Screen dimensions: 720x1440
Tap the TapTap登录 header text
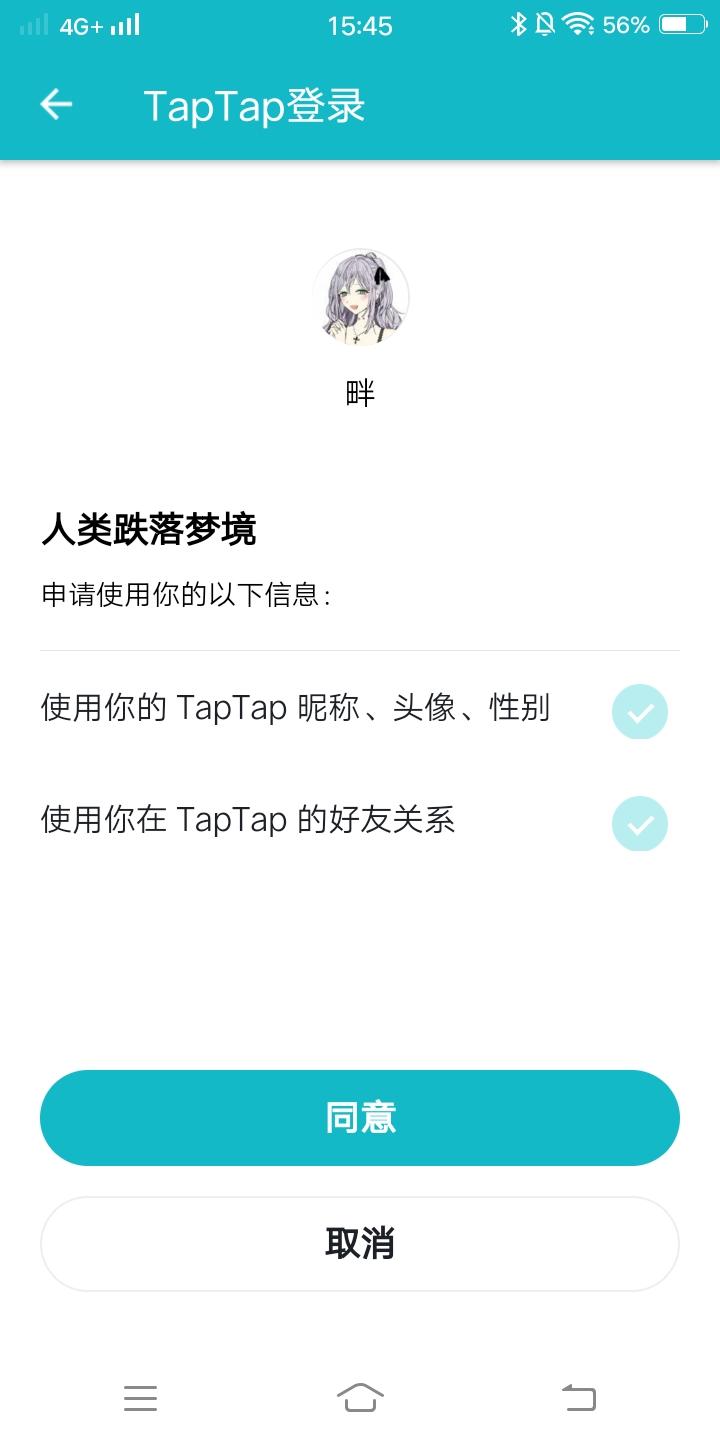254,105
